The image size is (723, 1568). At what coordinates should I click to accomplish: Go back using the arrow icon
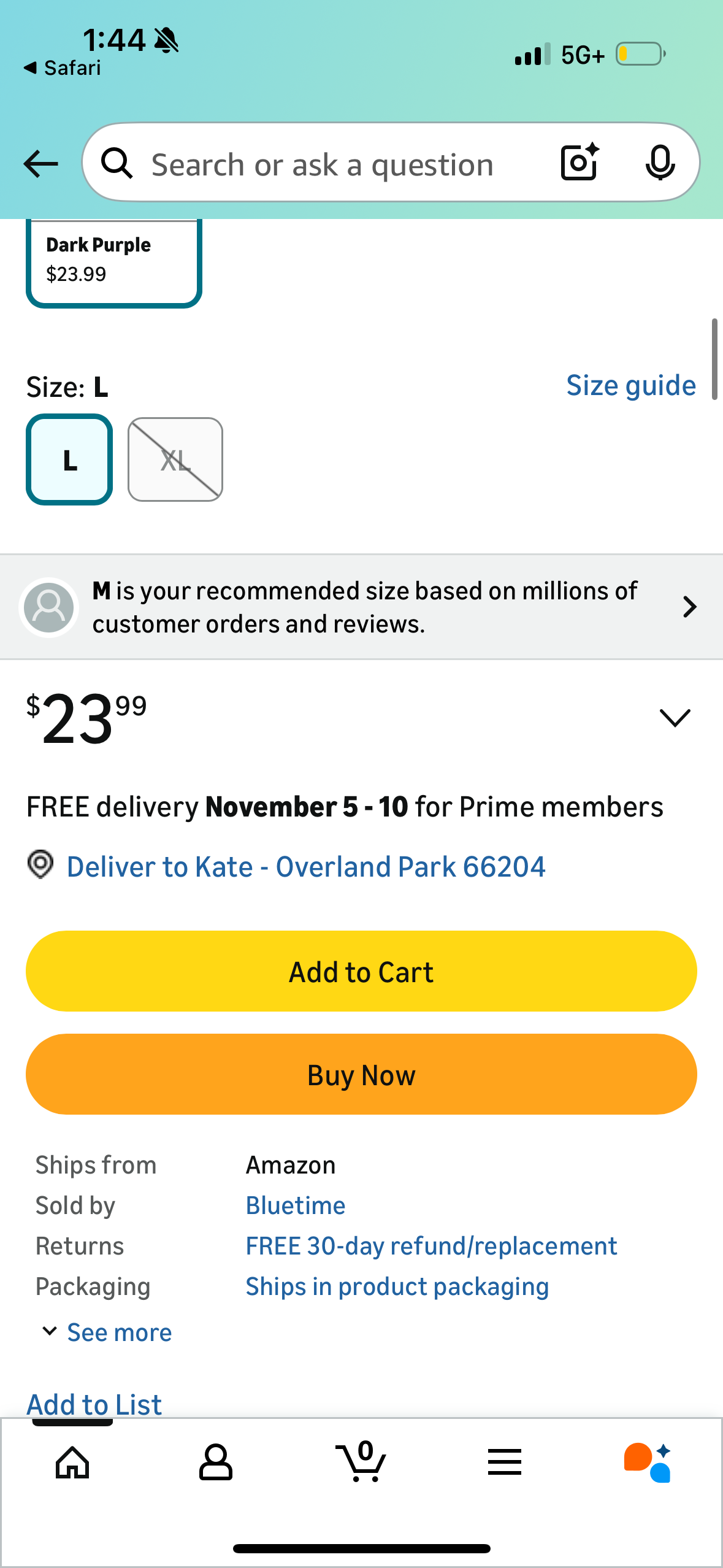click(x=40, y=164)
